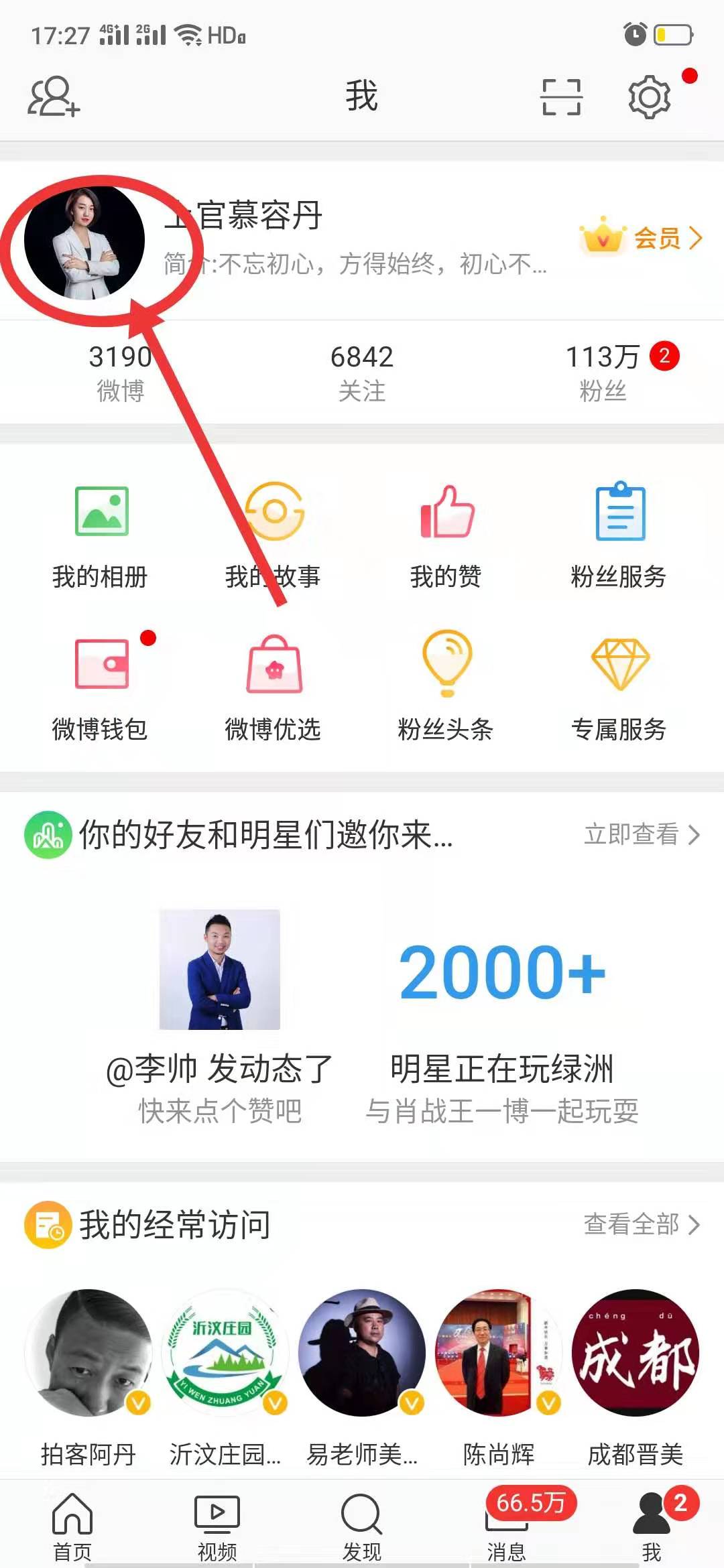Open 我的赞 (My Likes)
Screen dimensions: 724x1568
[446, 536]
